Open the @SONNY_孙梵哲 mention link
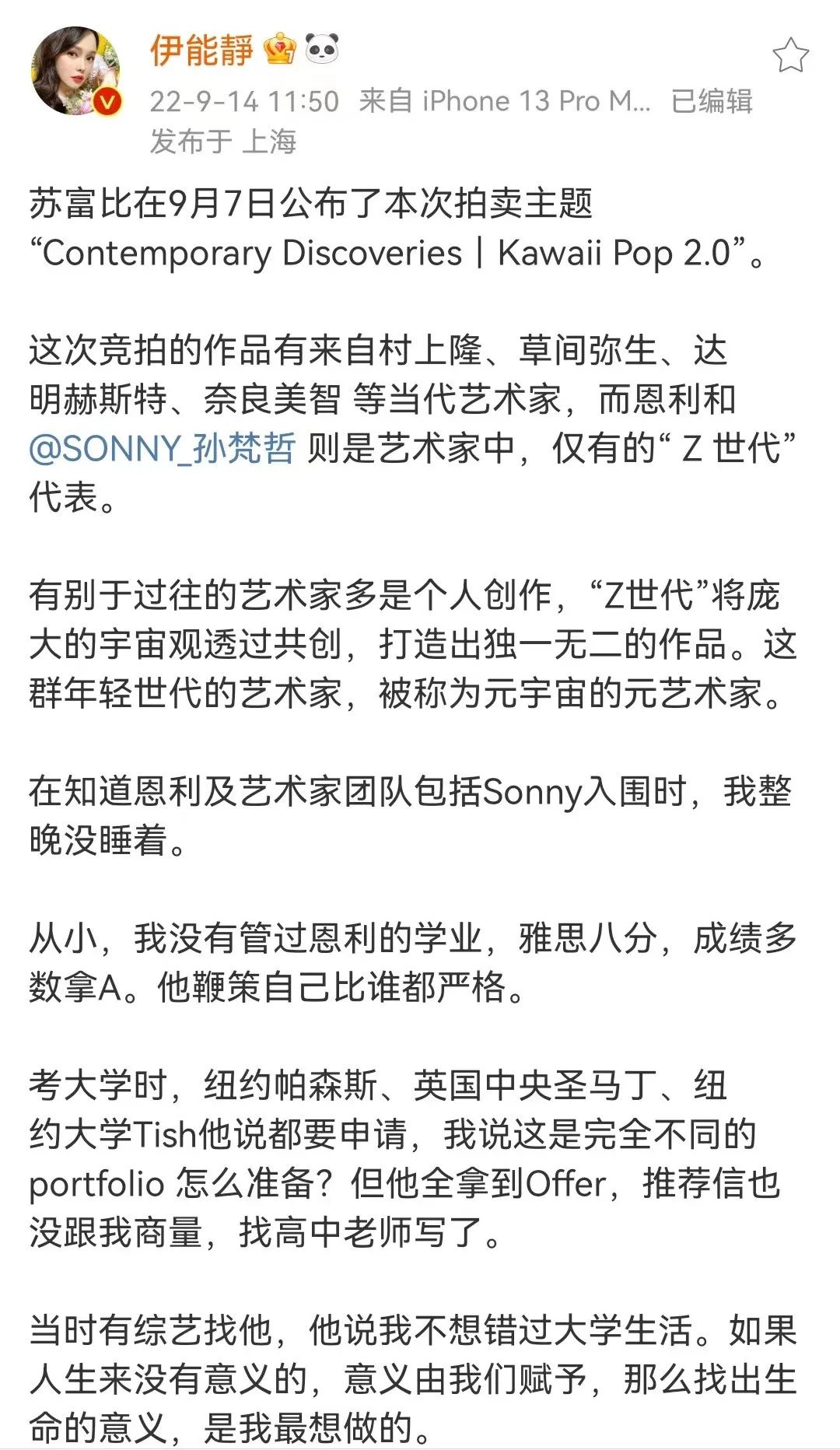840x1450 pixels. pyautogui.click(x=162, y=449)
